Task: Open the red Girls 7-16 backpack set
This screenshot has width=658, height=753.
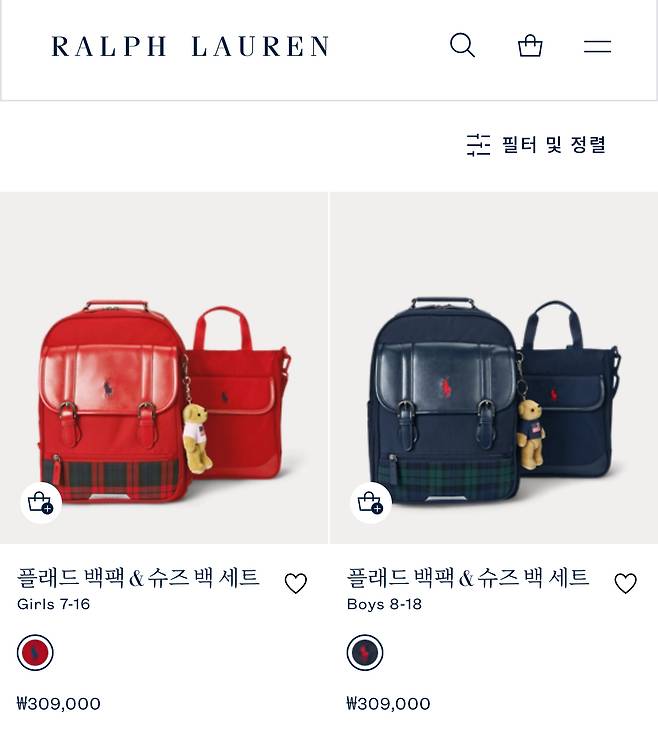Action: tap(164, 400)
